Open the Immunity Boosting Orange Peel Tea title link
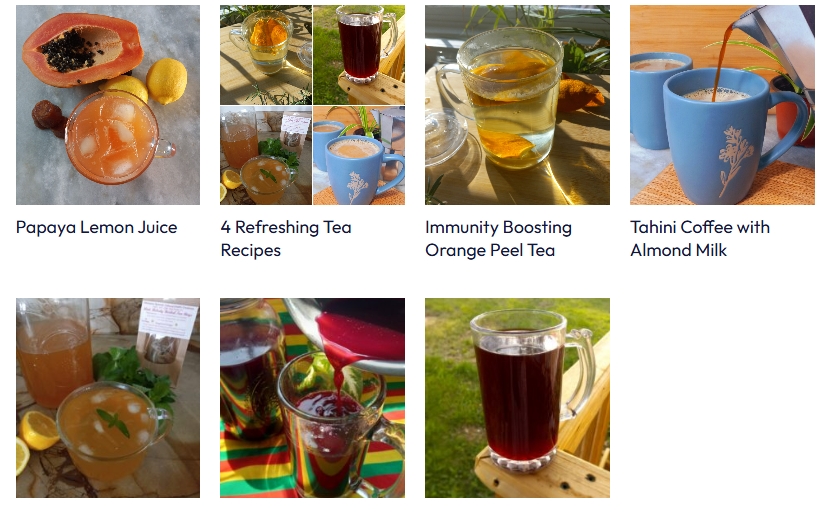The width and height of the screenshot is (834, 513). click(x=498, y=238)
